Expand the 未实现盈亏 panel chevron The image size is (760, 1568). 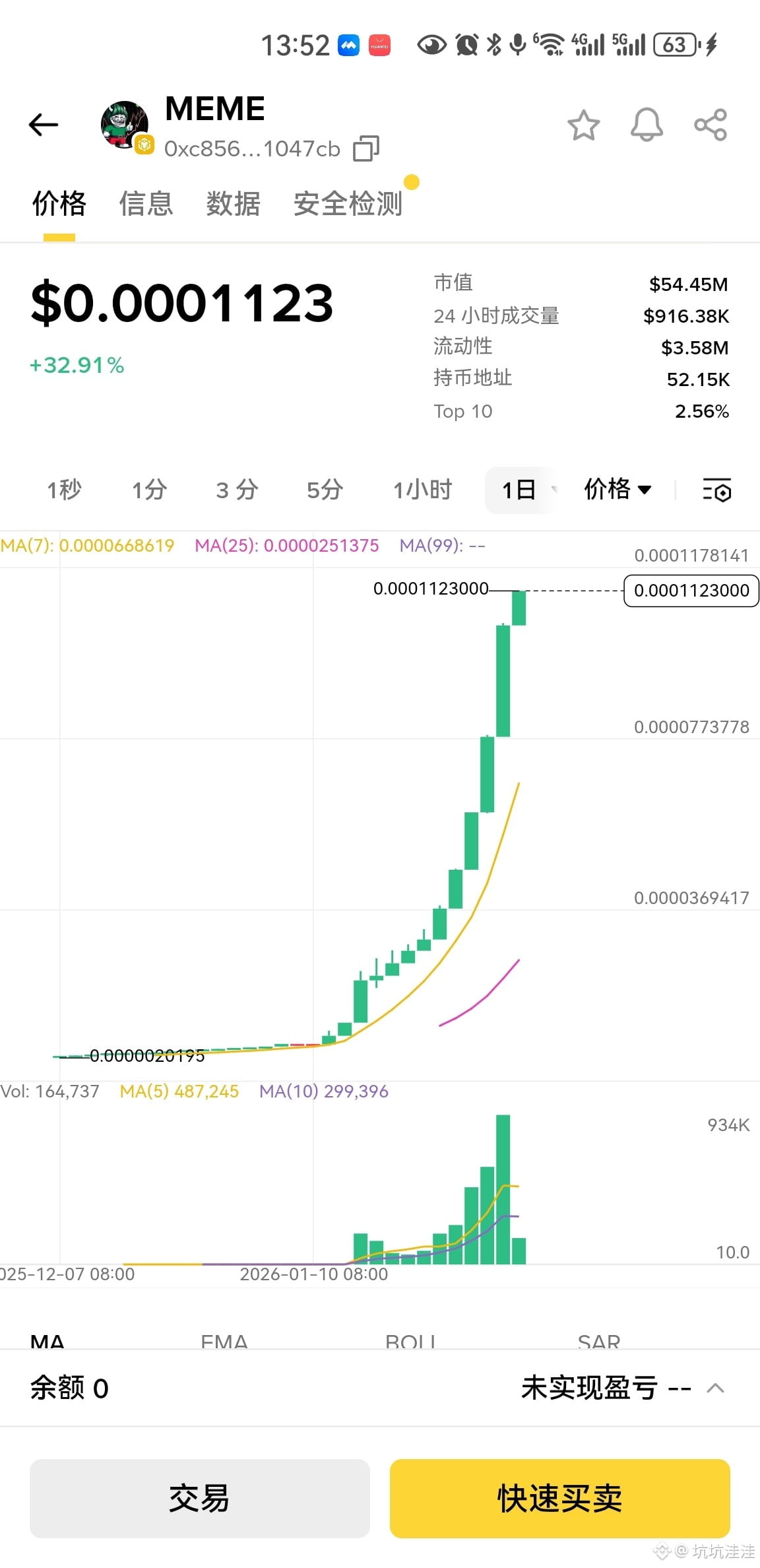pos(715,1388)
